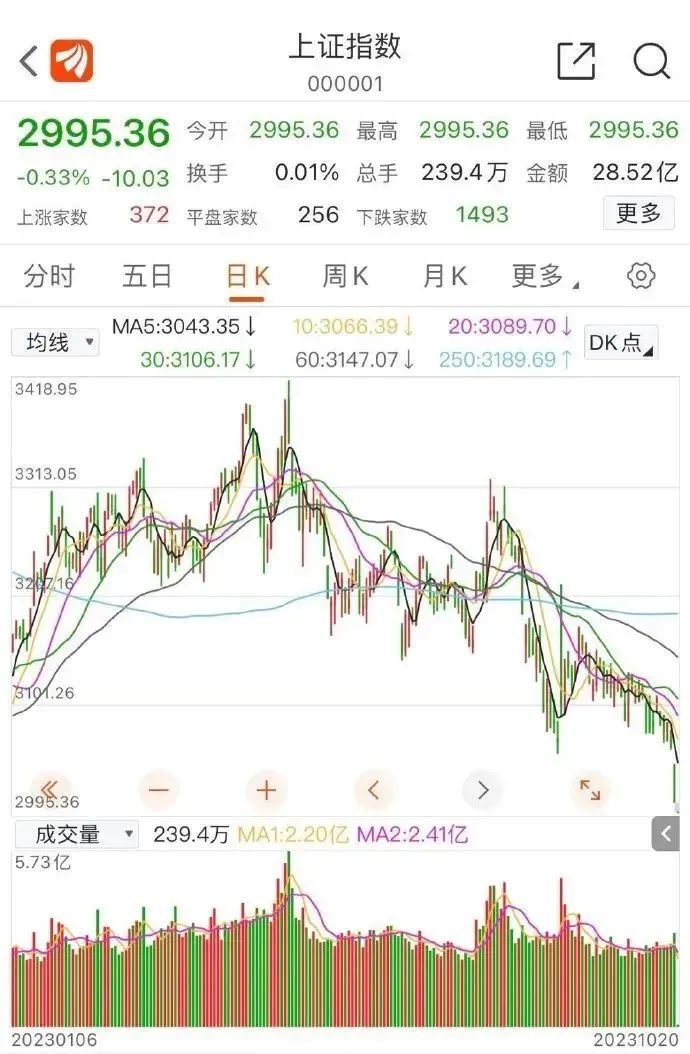Image resolution: width=690 pixels, height=1054 pixels.
Task: Share the 上证指数 page
Action: (x=576, y=61)
